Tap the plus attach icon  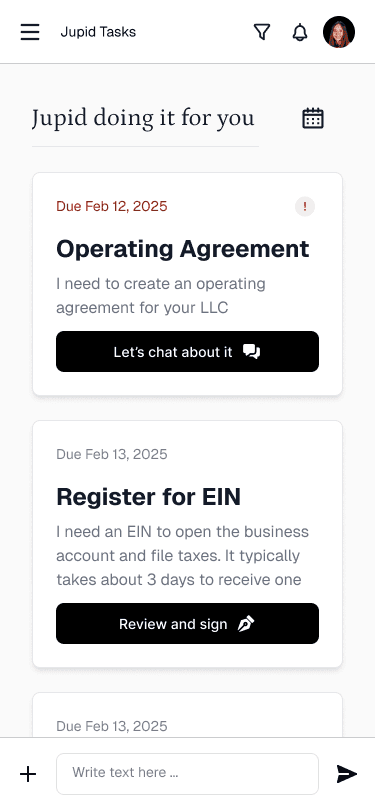tap(28, 774)
